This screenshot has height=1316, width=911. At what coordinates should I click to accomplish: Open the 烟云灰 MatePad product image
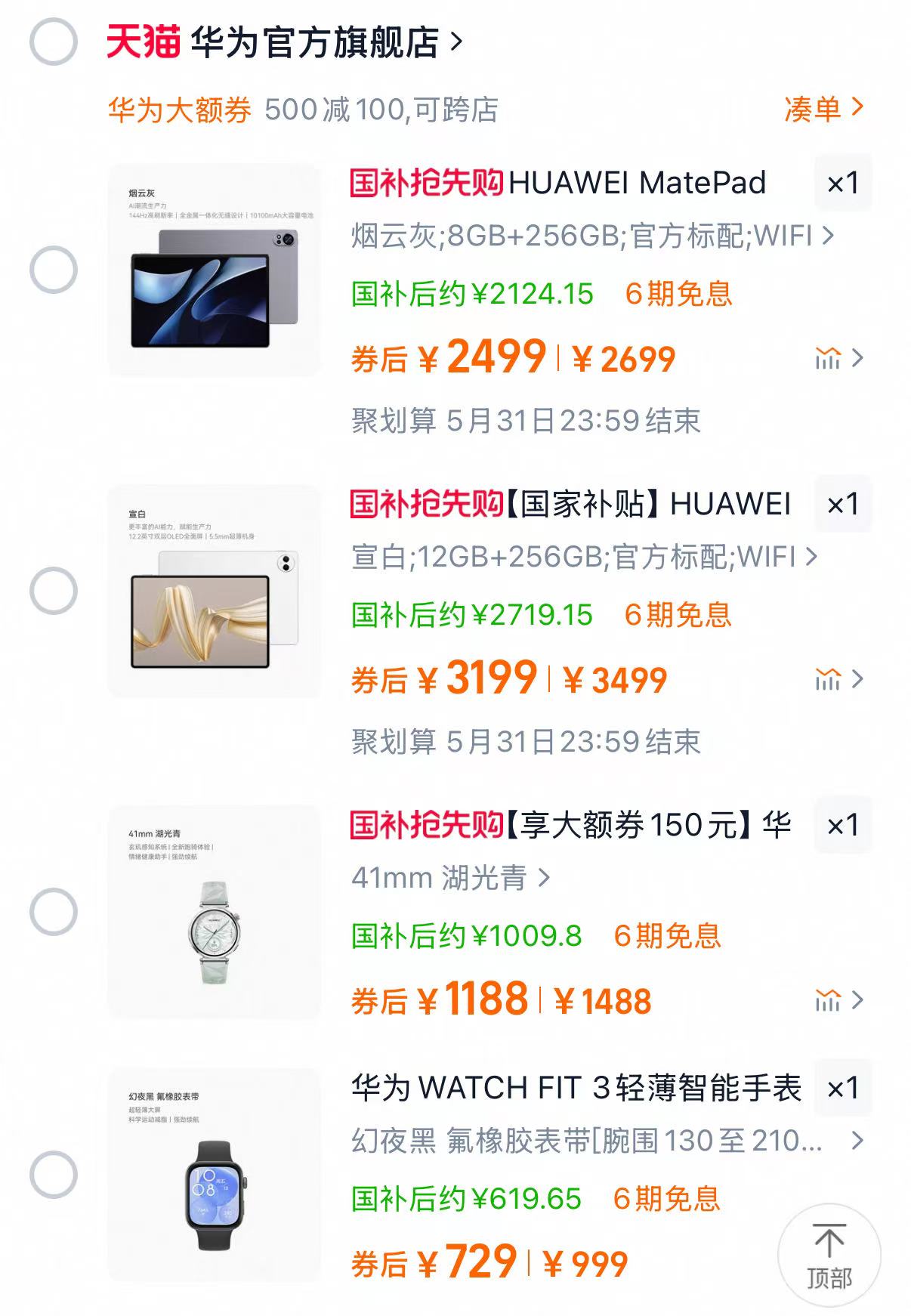click(215, 270)
